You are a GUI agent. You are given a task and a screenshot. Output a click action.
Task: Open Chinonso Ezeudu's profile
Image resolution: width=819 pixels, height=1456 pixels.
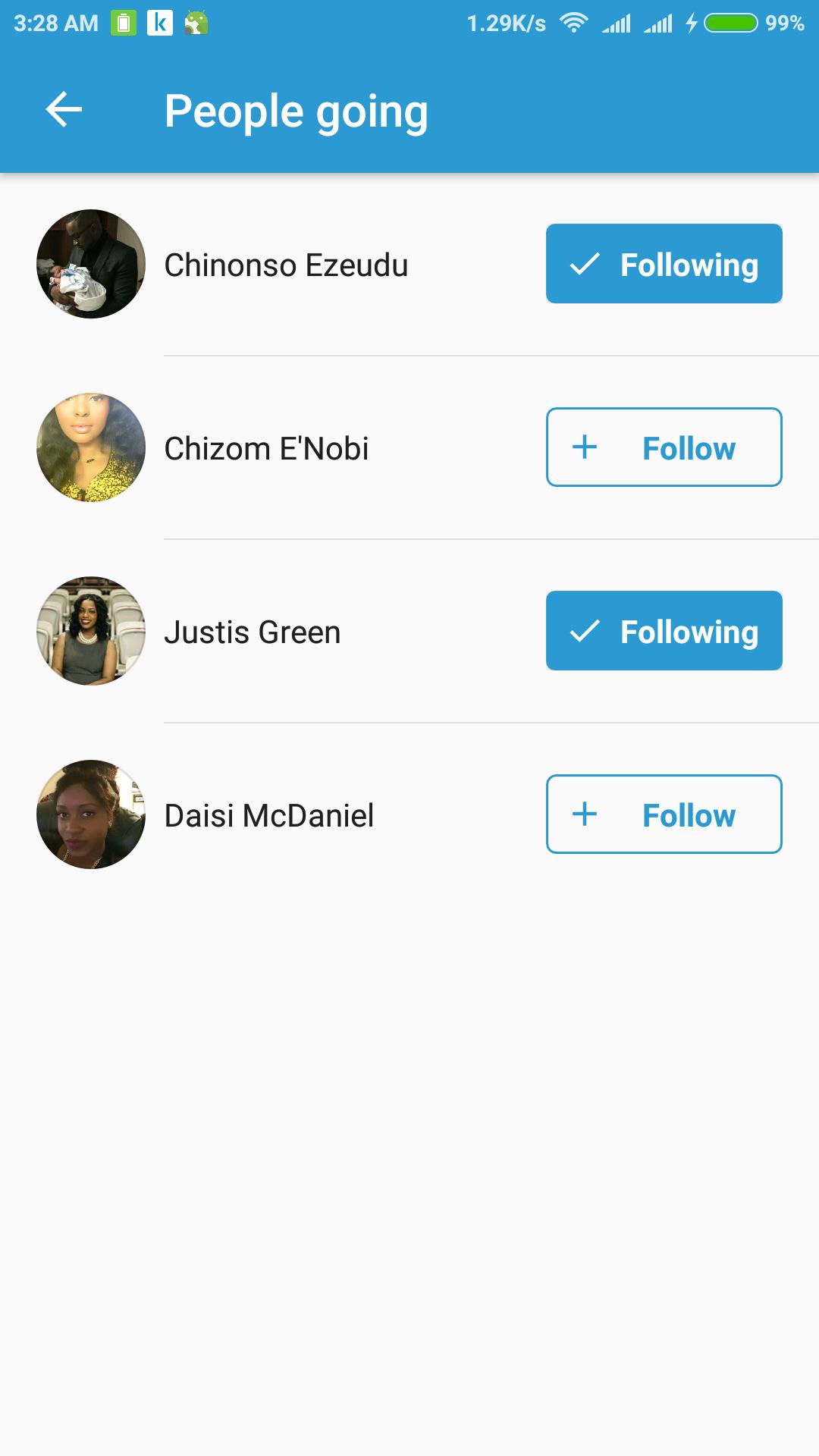(x=286, y=265)
